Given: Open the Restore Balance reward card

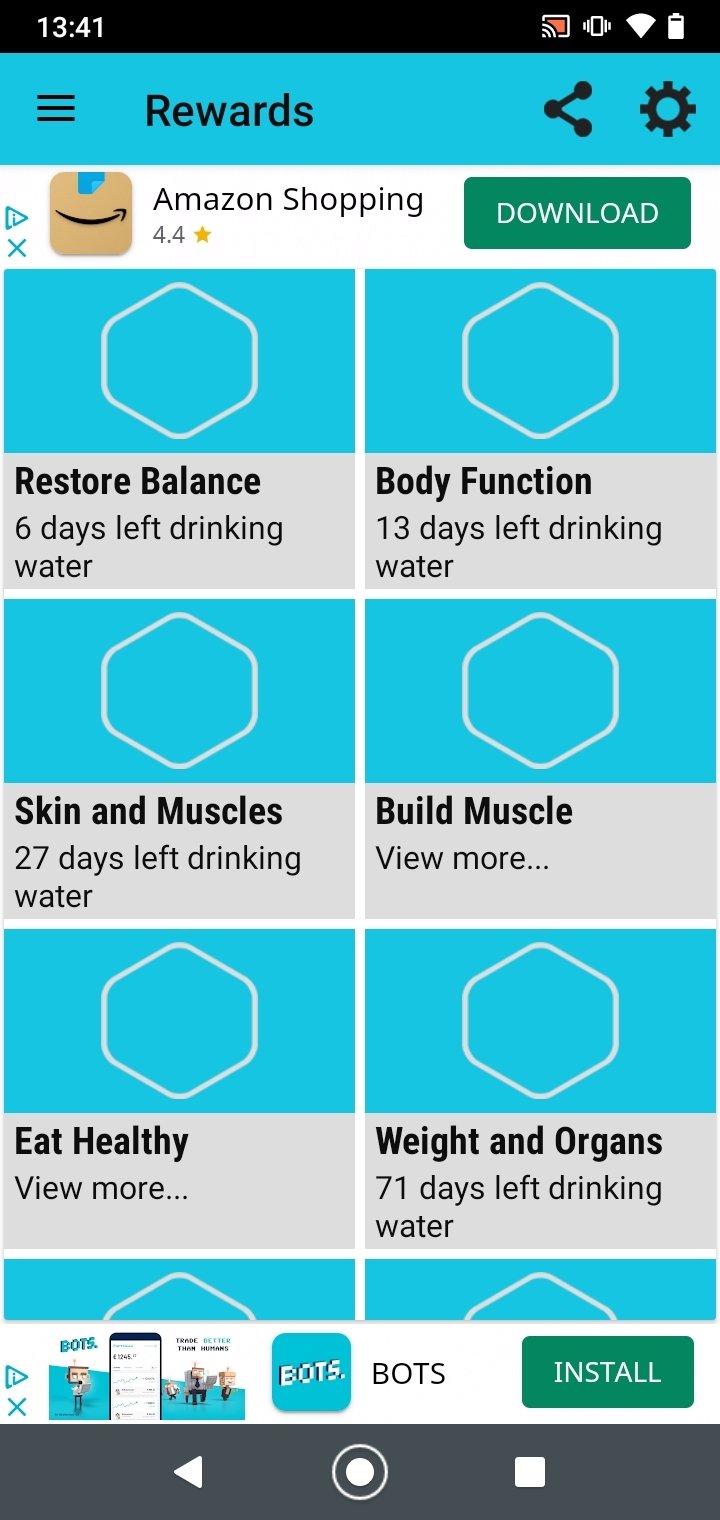Looking at the screenshot, I should point(179,429).
